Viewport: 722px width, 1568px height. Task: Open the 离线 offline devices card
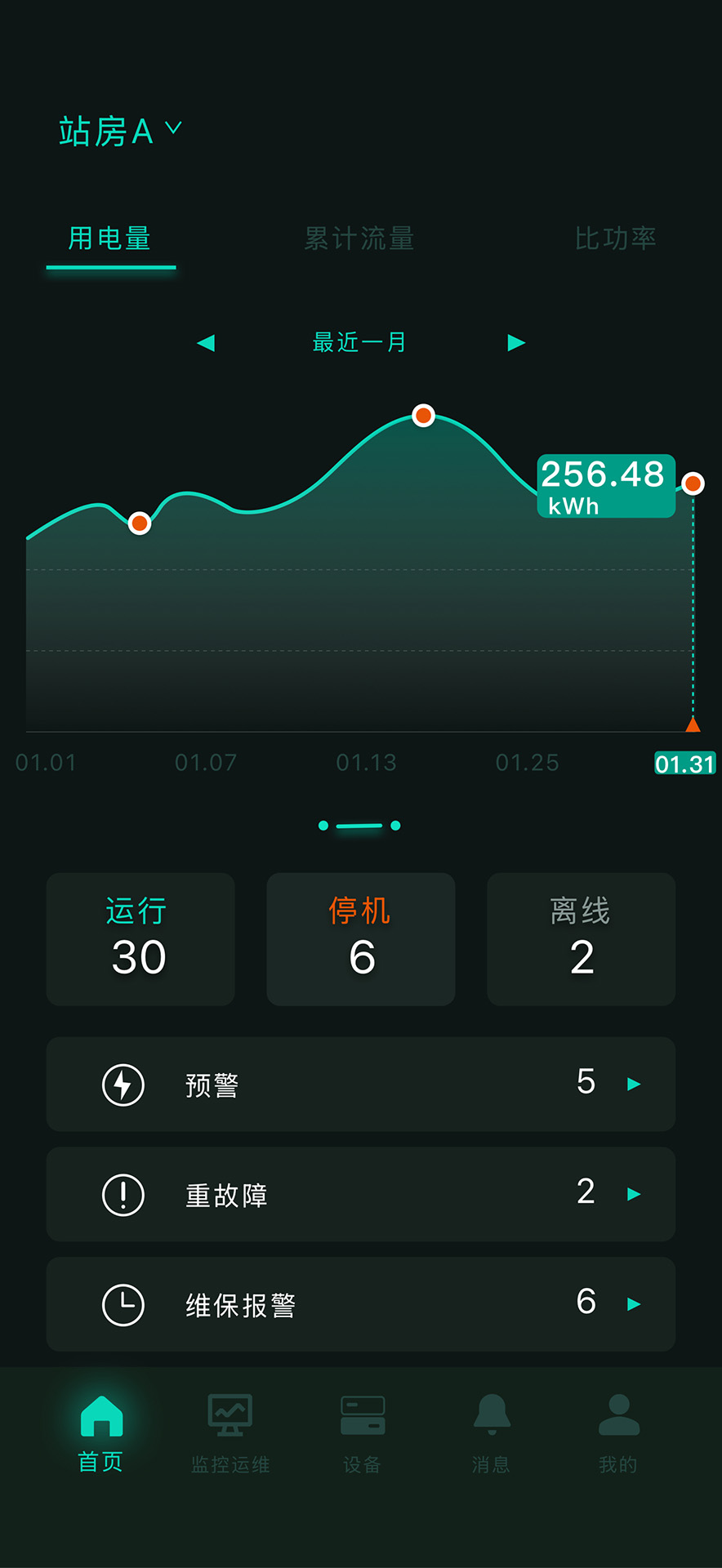(581, 939)
